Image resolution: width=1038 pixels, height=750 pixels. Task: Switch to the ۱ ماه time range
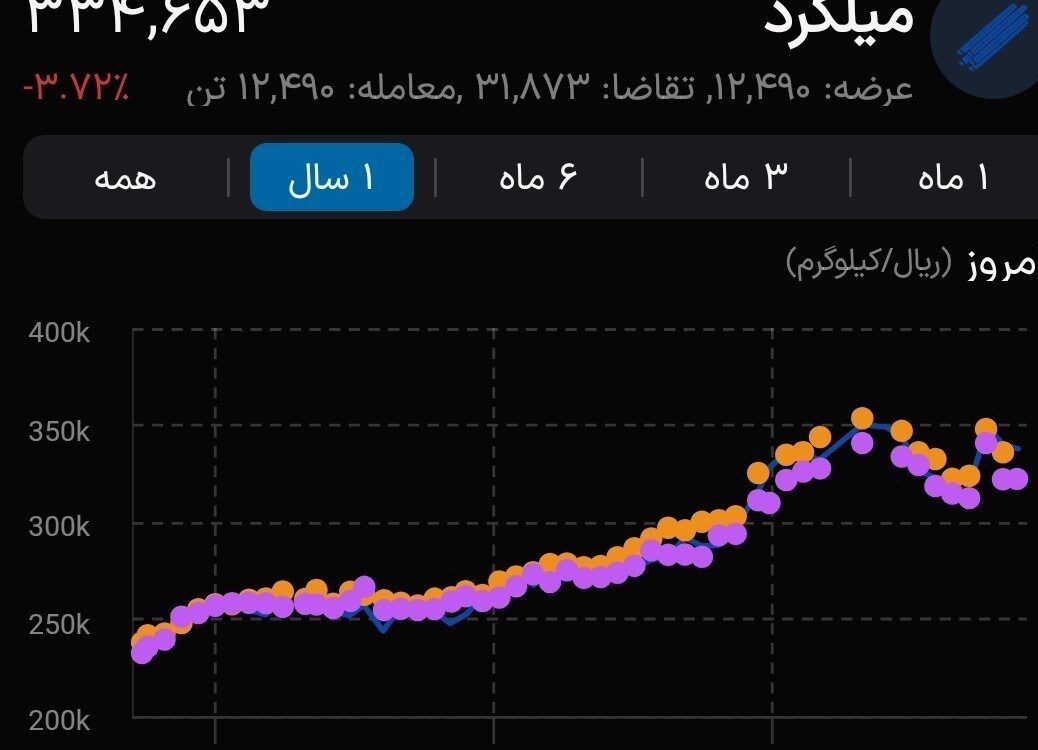951,178
